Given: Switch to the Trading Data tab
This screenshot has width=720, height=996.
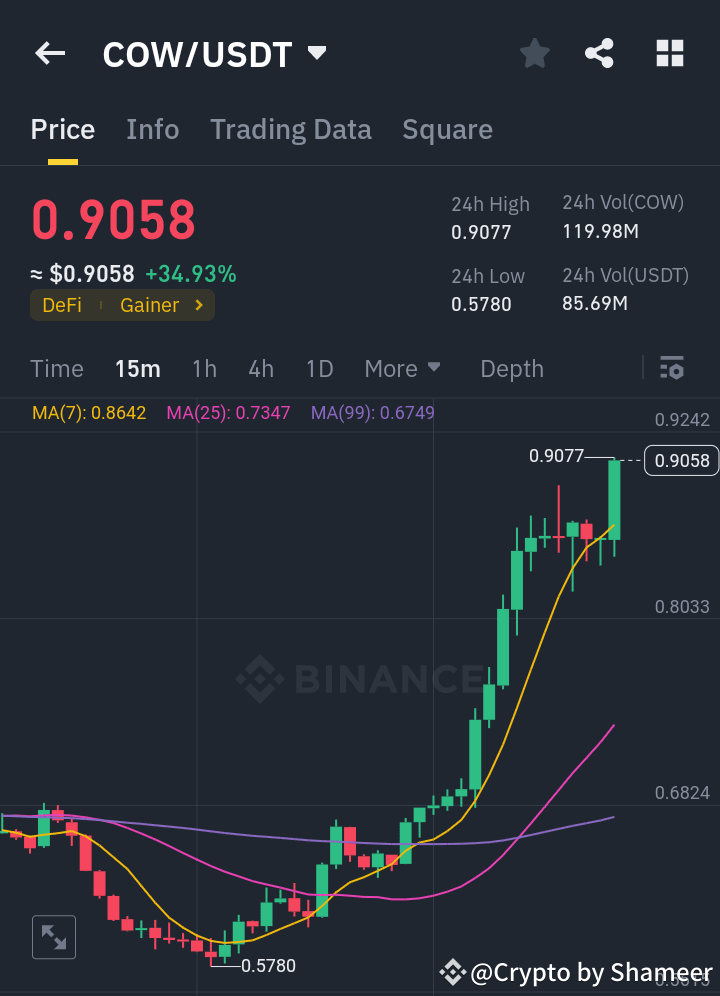Looking at the screenshot, I should 290,129.
